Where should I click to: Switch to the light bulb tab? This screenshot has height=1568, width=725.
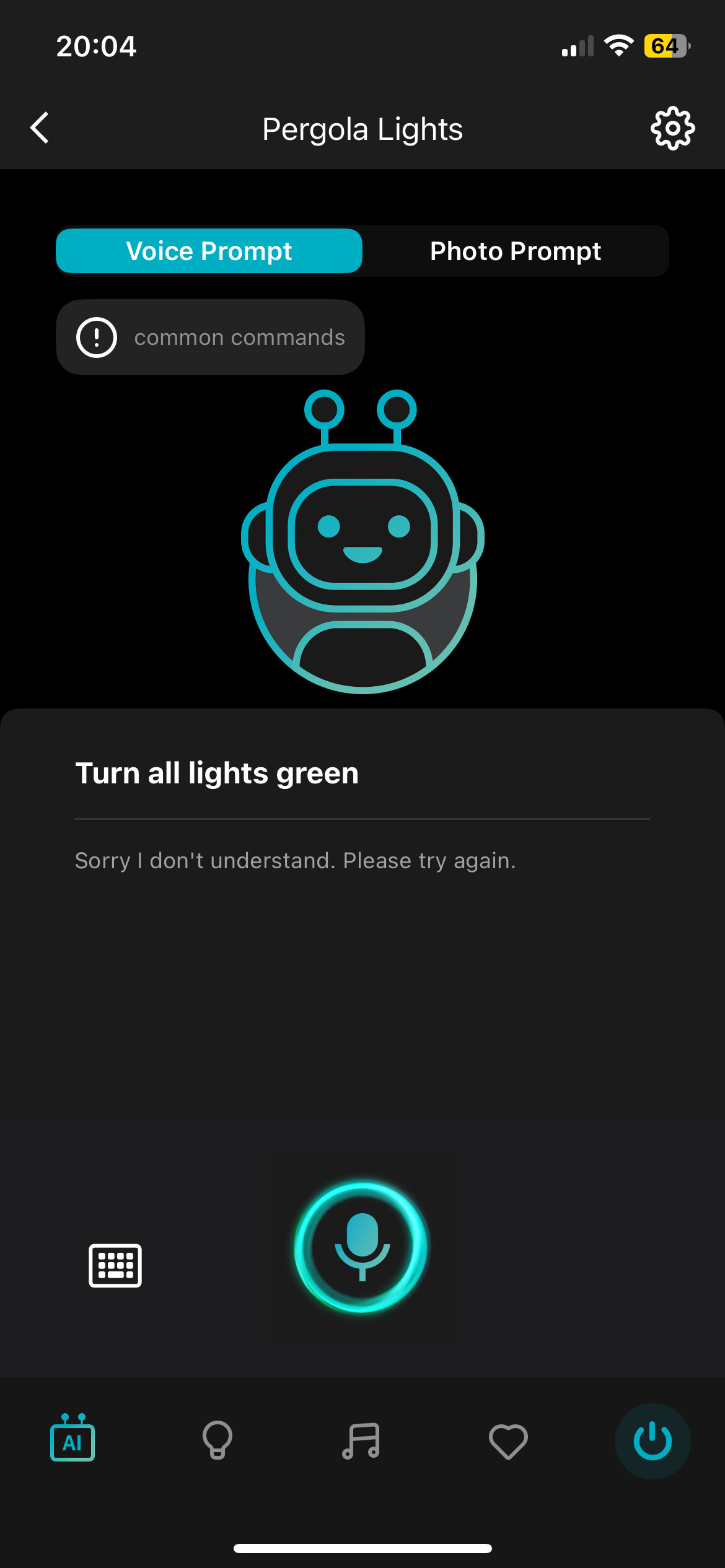coord(217,1440)
